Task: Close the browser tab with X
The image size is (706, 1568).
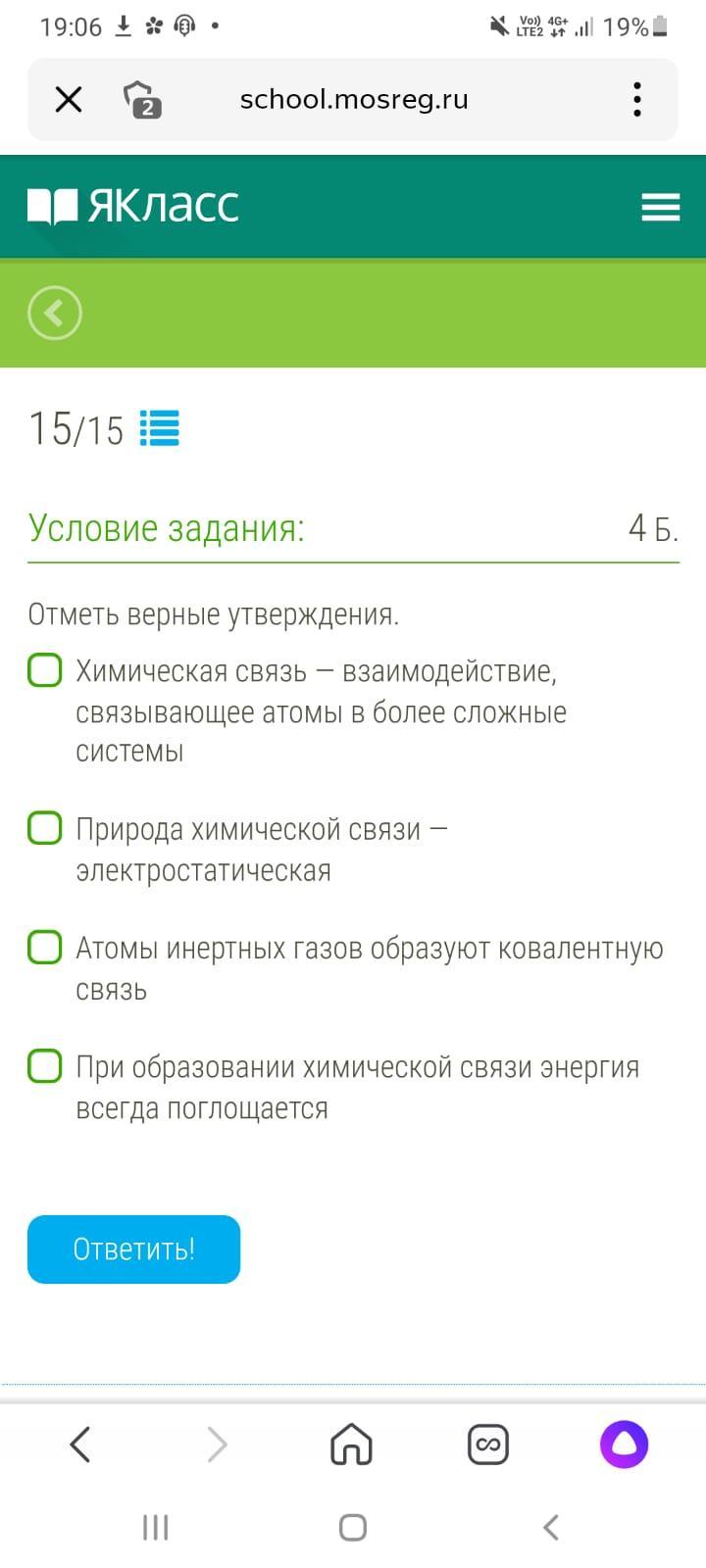Action: [69, 99]
